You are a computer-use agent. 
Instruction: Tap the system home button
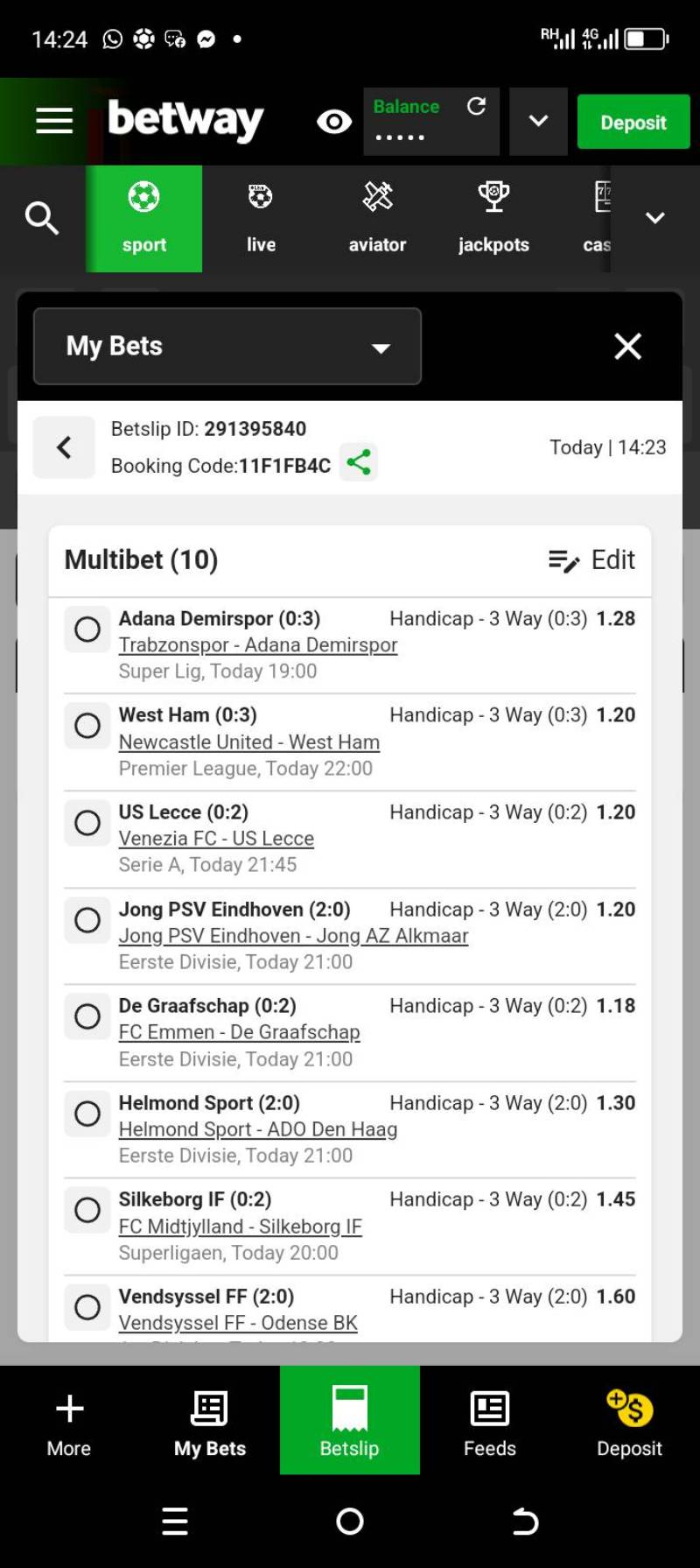click(350, 1522)
